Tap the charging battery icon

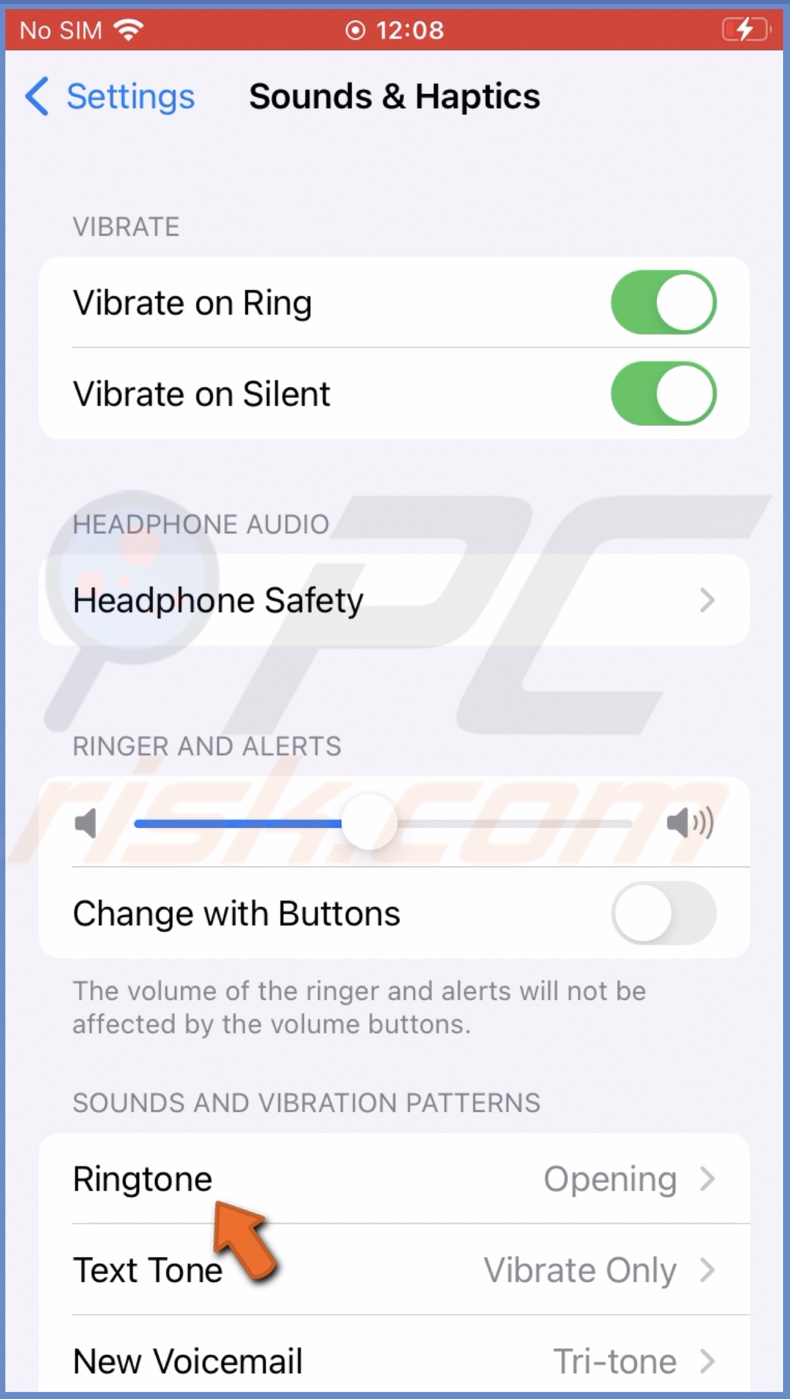click(746, 29)
